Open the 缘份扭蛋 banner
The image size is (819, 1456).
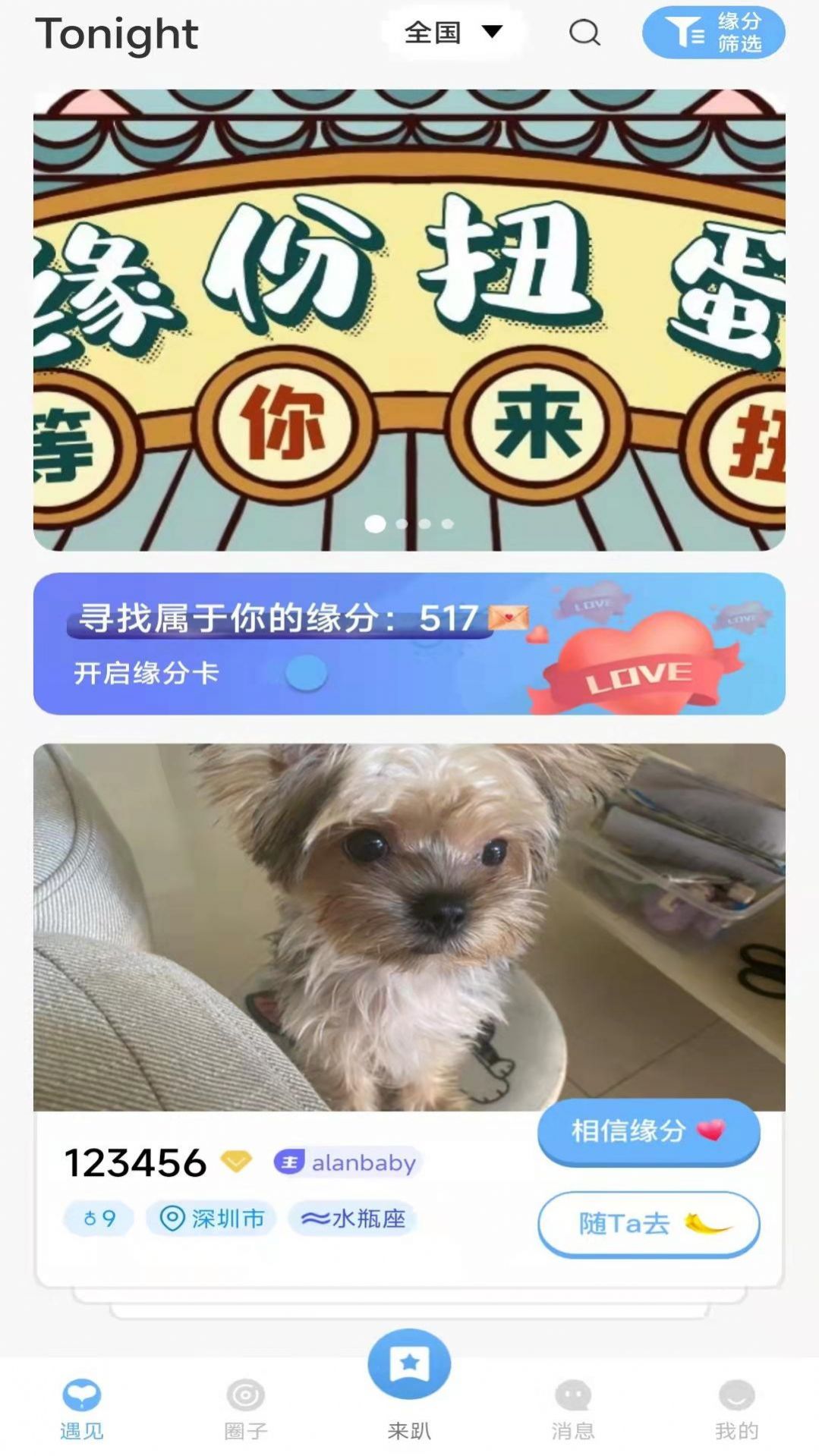pos(409,319)
